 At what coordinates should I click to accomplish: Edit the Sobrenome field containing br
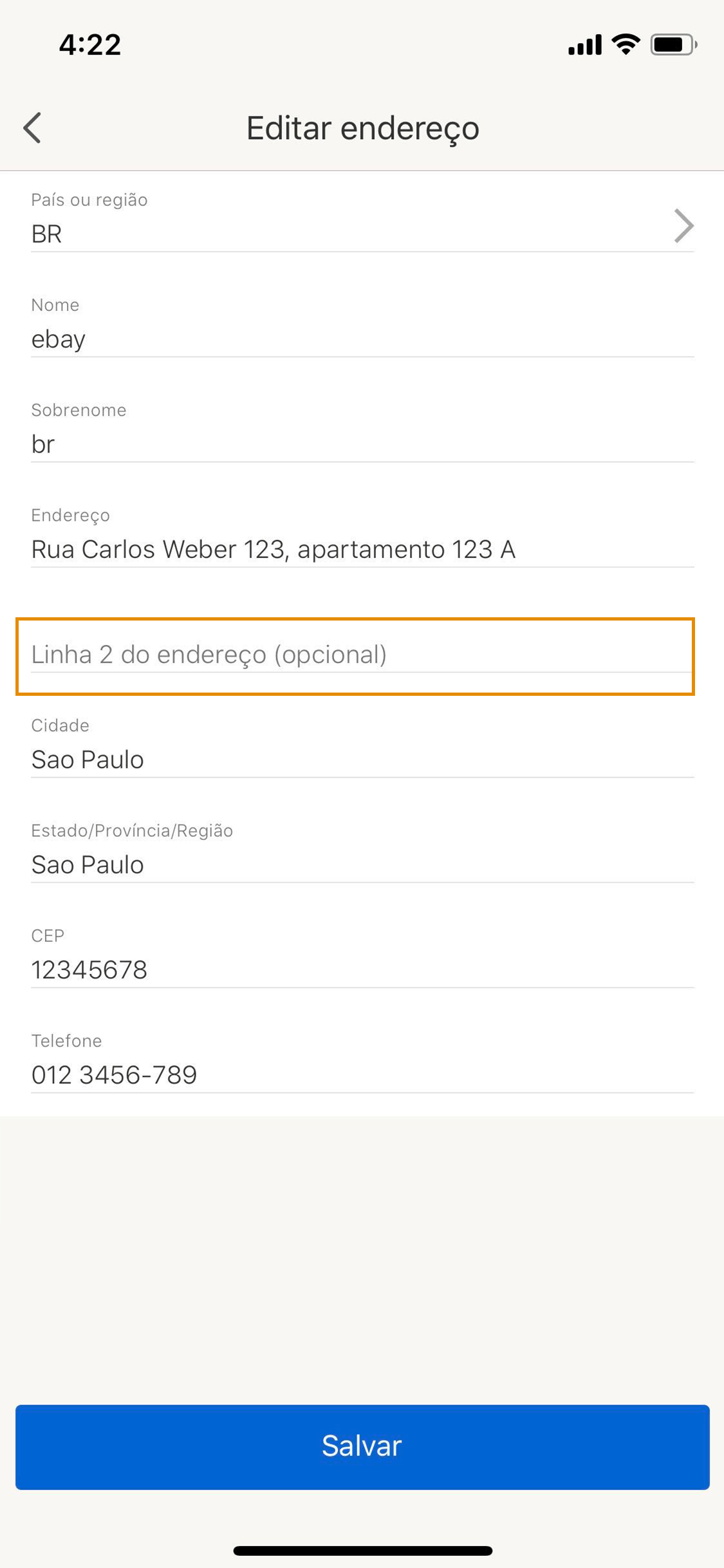pos(360,444)
